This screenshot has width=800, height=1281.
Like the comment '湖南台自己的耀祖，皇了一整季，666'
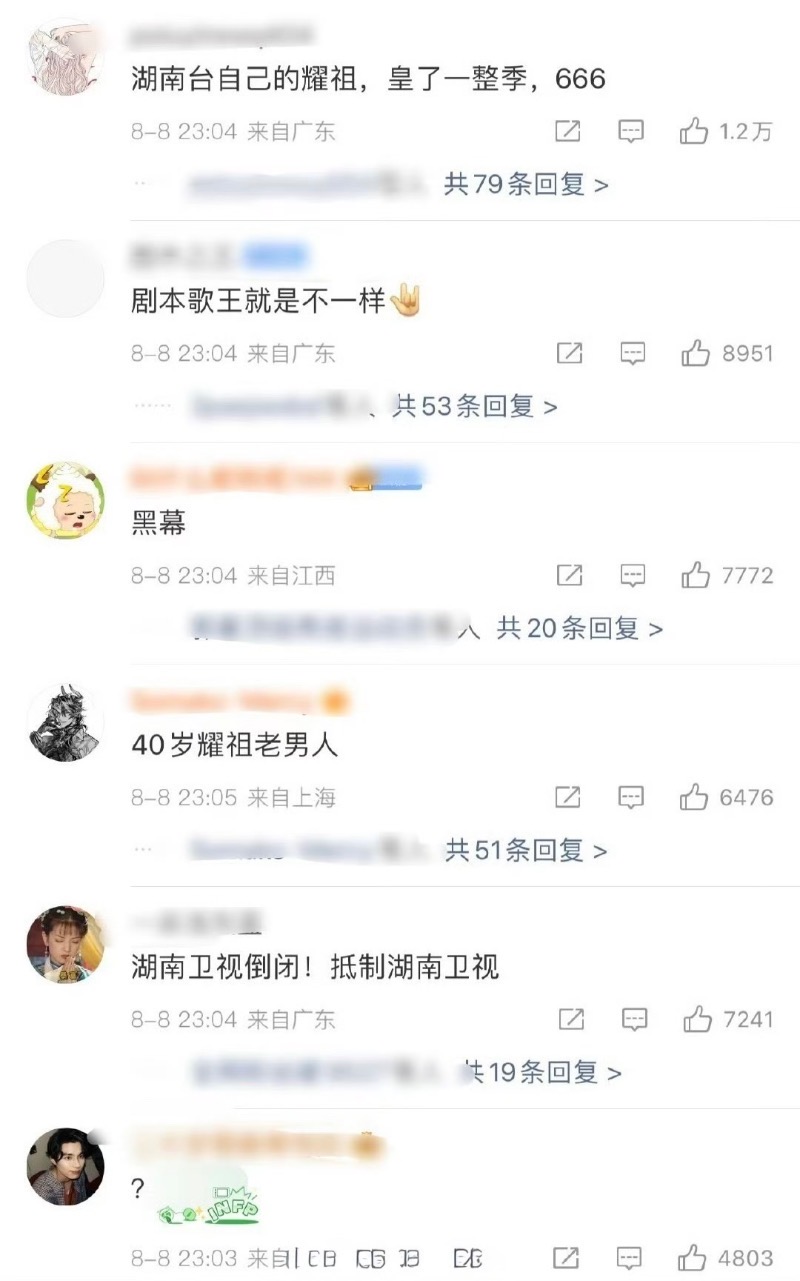[694, 131]
